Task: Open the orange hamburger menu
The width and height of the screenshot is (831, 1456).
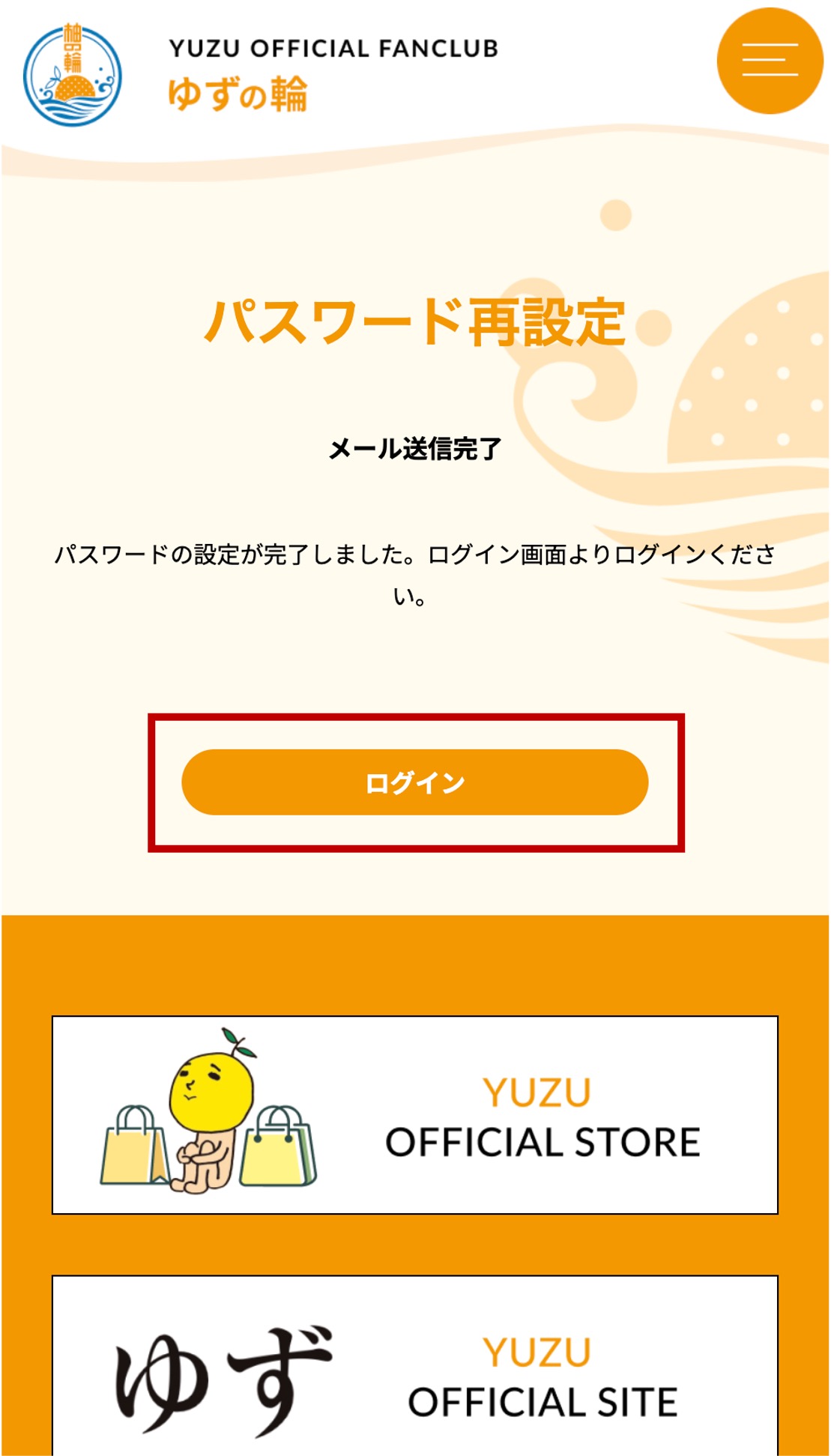Action: pyautogui.click(x=770, y=61)
